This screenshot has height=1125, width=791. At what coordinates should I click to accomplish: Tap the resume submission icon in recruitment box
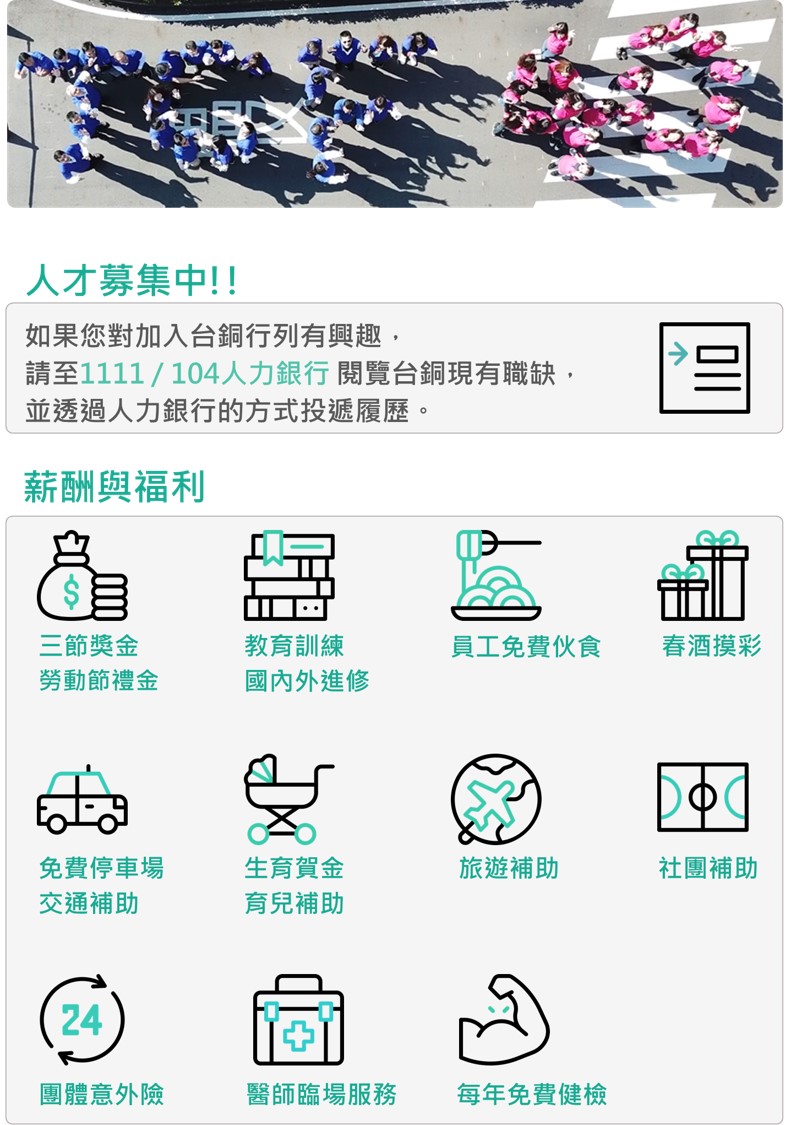704,368
